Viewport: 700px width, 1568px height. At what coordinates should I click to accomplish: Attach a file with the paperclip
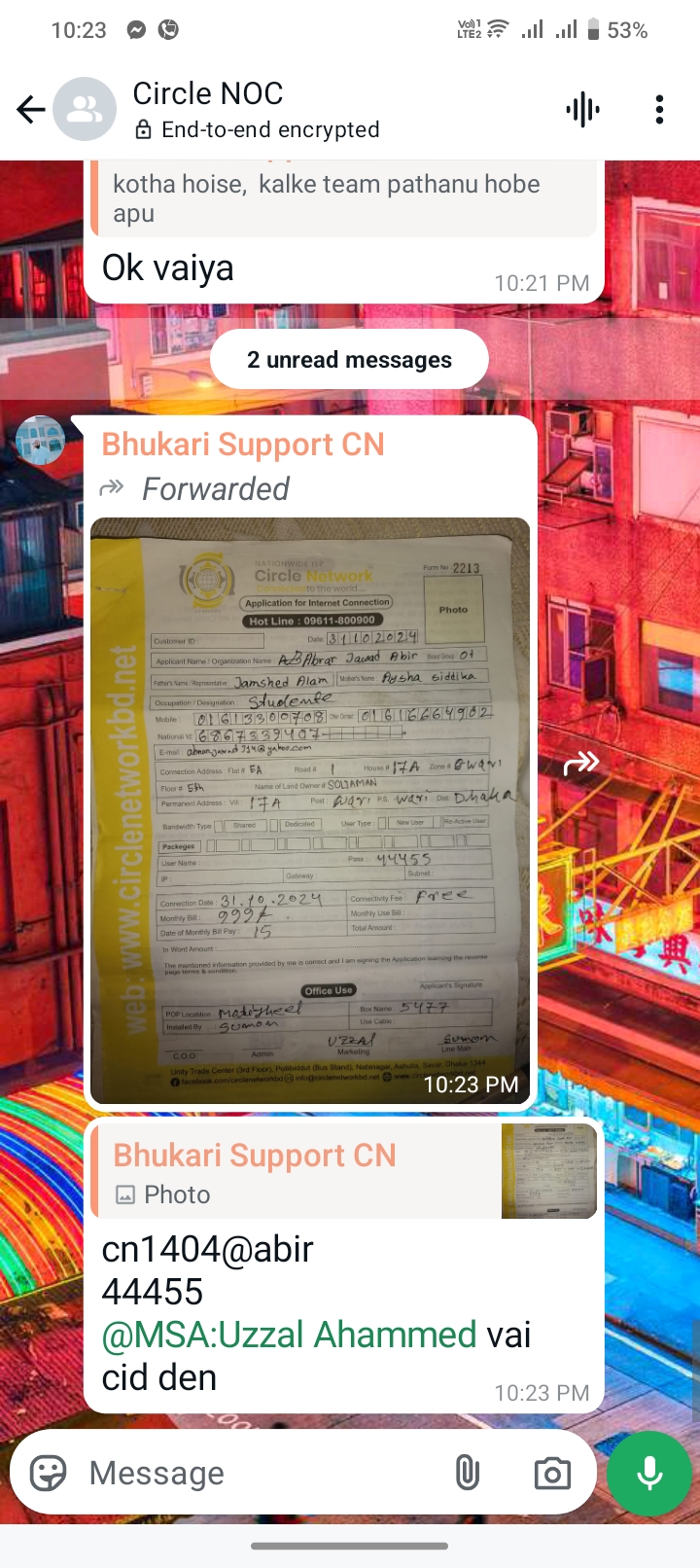[468, 1474]
